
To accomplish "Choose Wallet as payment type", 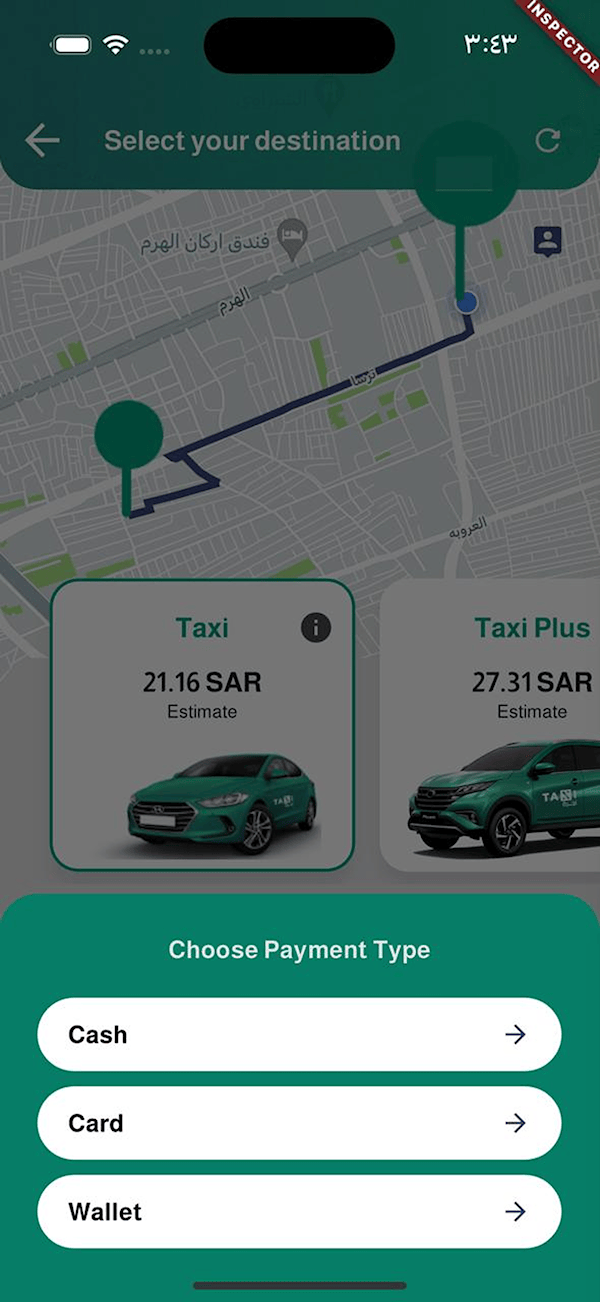I will click(x=299, y=1211).
